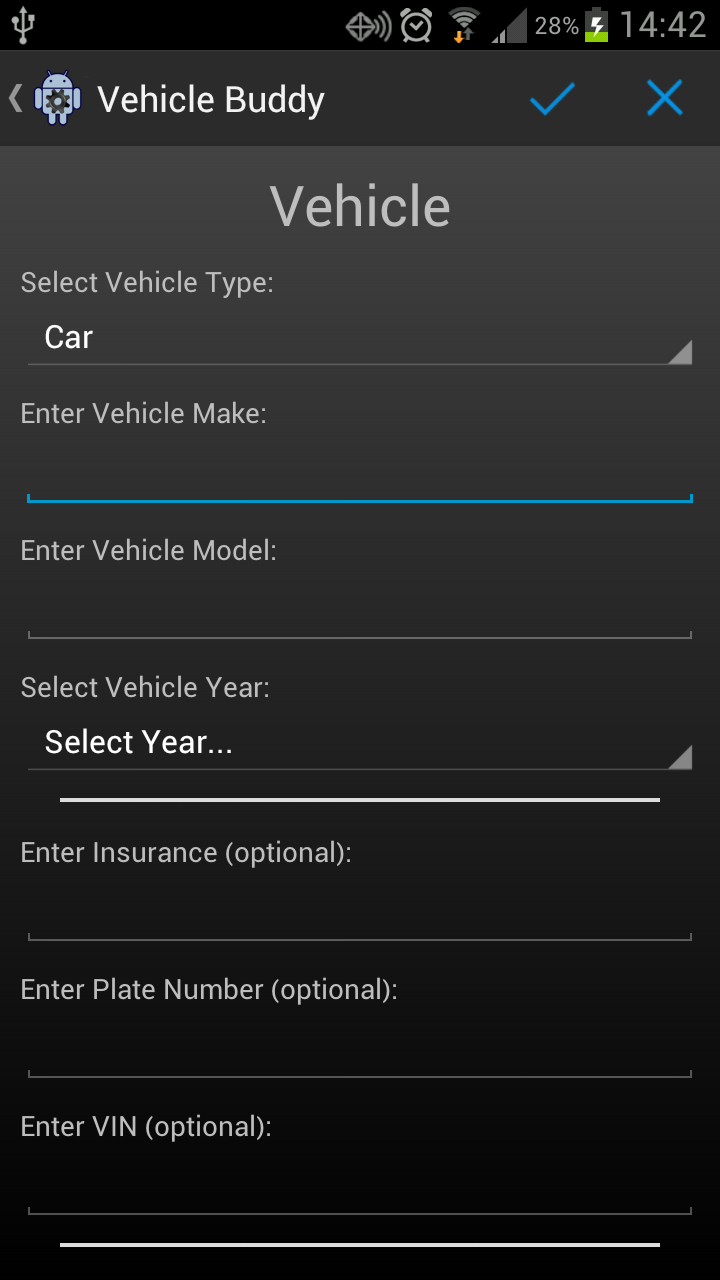Tap the Vehicle Model field
The height and width of the screenshot is (1280, 720).
(360, 609)
